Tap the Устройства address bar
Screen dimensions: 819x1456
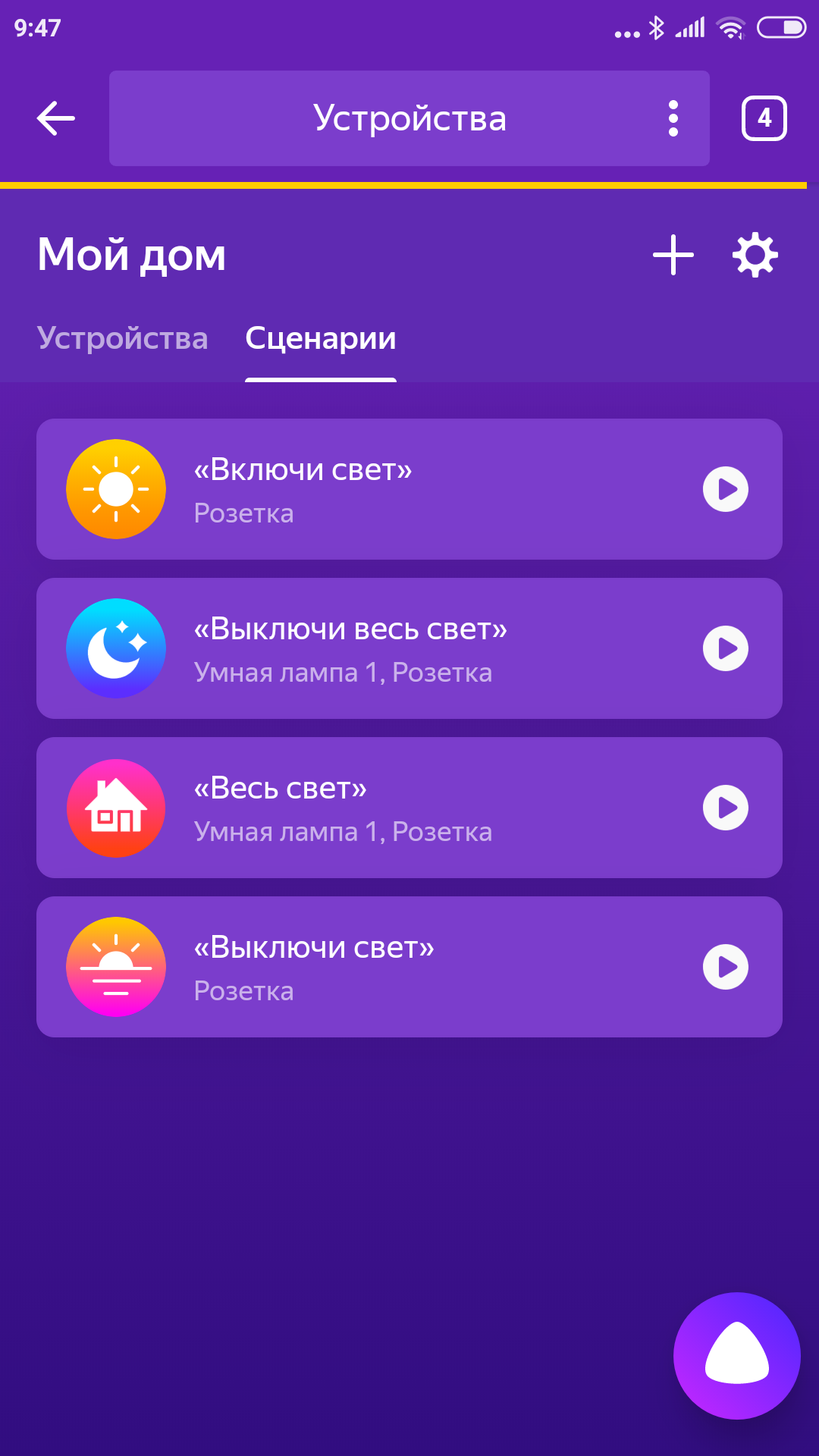(409, 119)
